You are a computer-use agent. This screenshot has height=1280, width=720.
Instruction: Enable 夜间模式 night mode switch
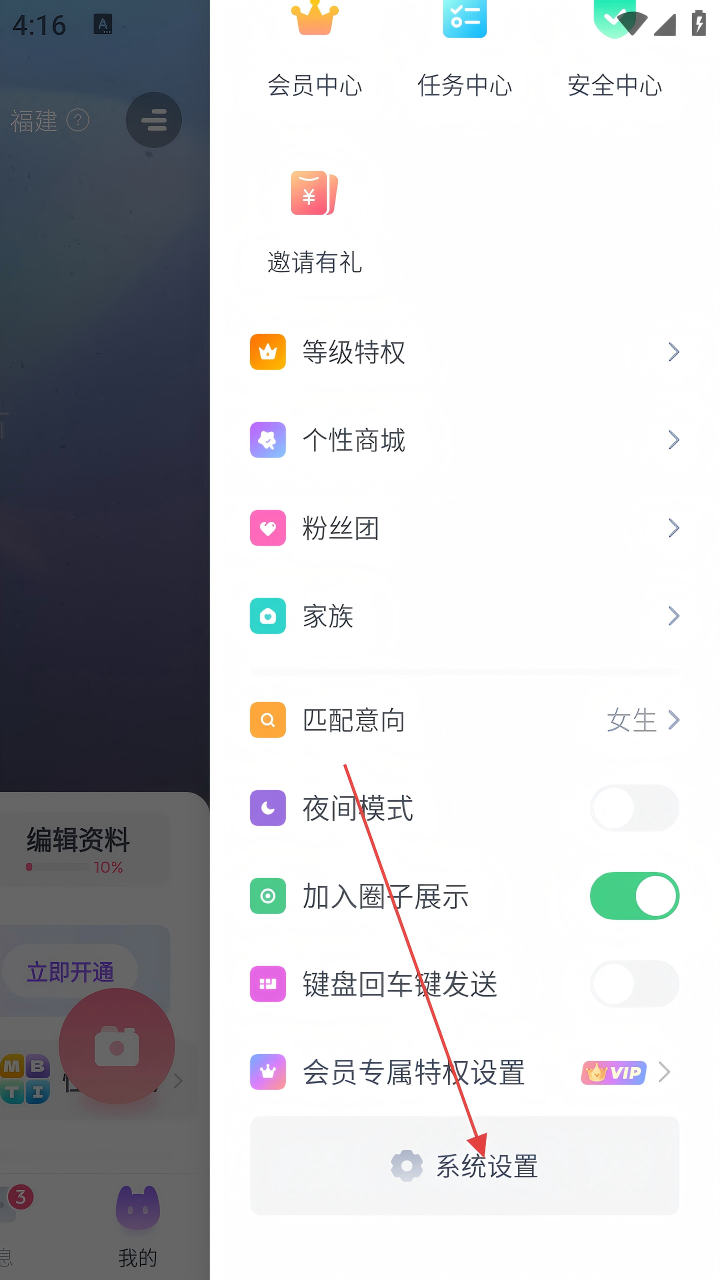point(634,808)
